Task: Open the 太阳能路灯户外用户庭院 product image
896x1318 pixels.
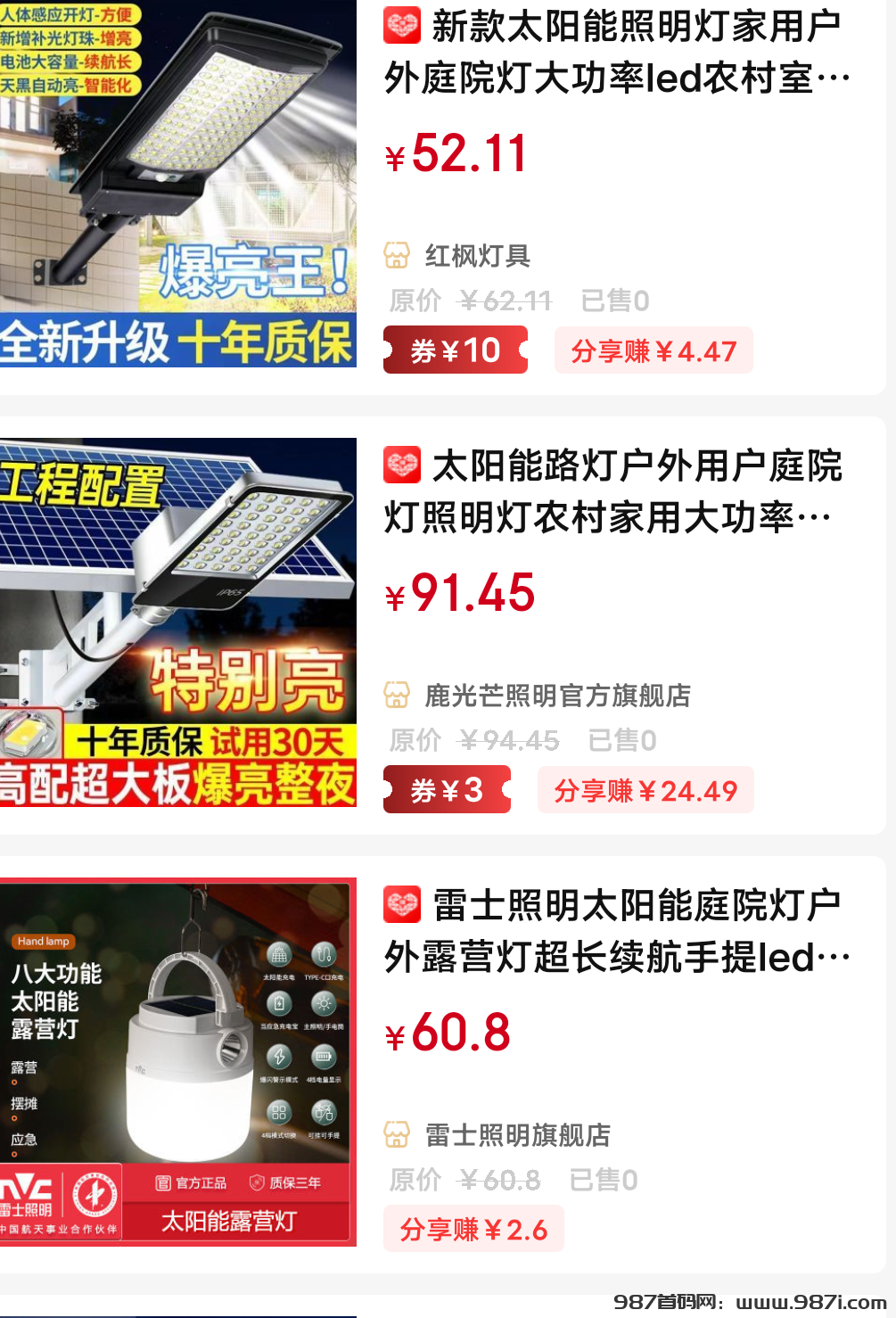Action: click(178, 622)
